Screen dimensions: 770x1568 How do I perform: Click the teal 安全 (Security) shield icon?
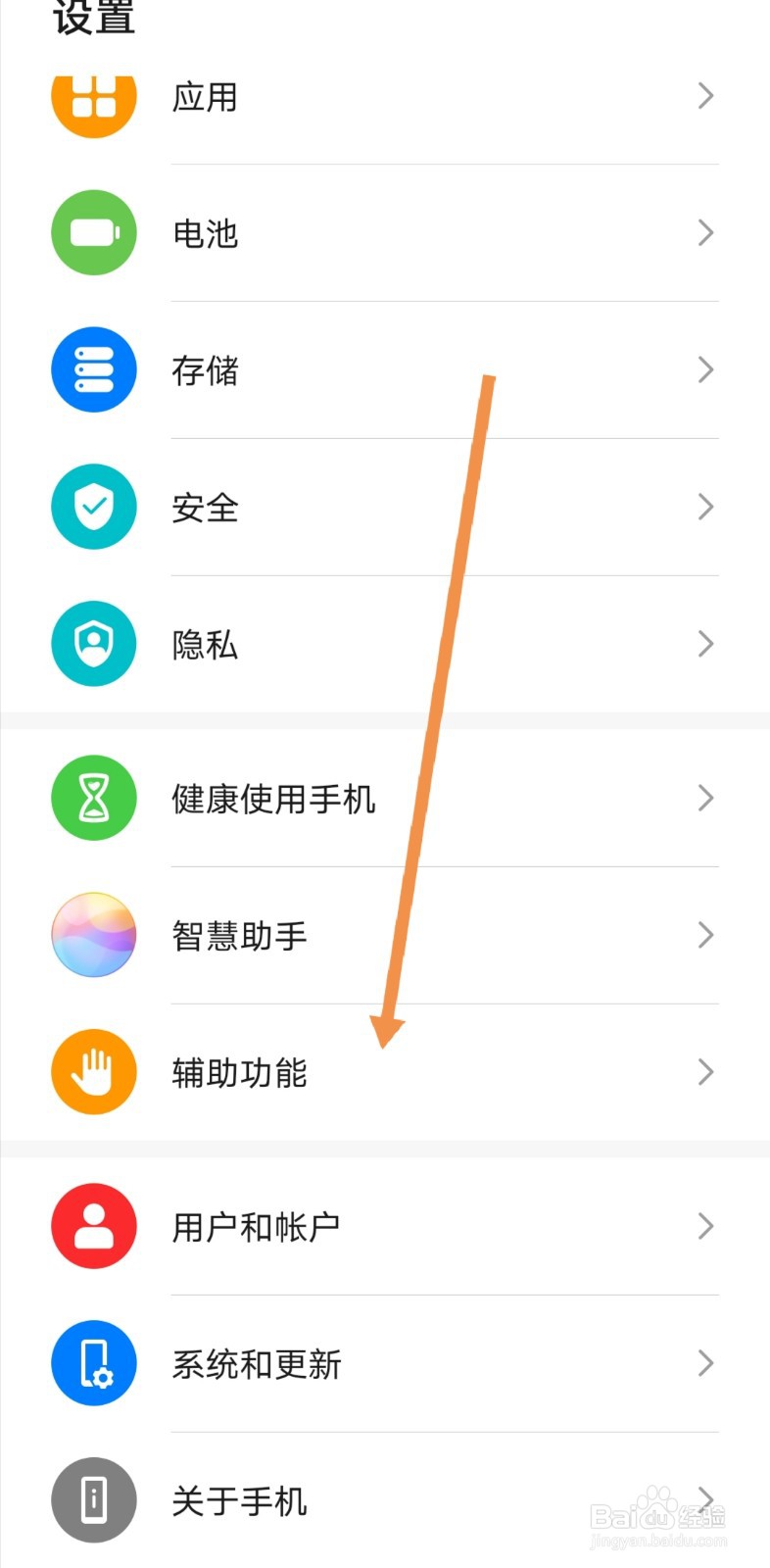click(x=93, y=507)
